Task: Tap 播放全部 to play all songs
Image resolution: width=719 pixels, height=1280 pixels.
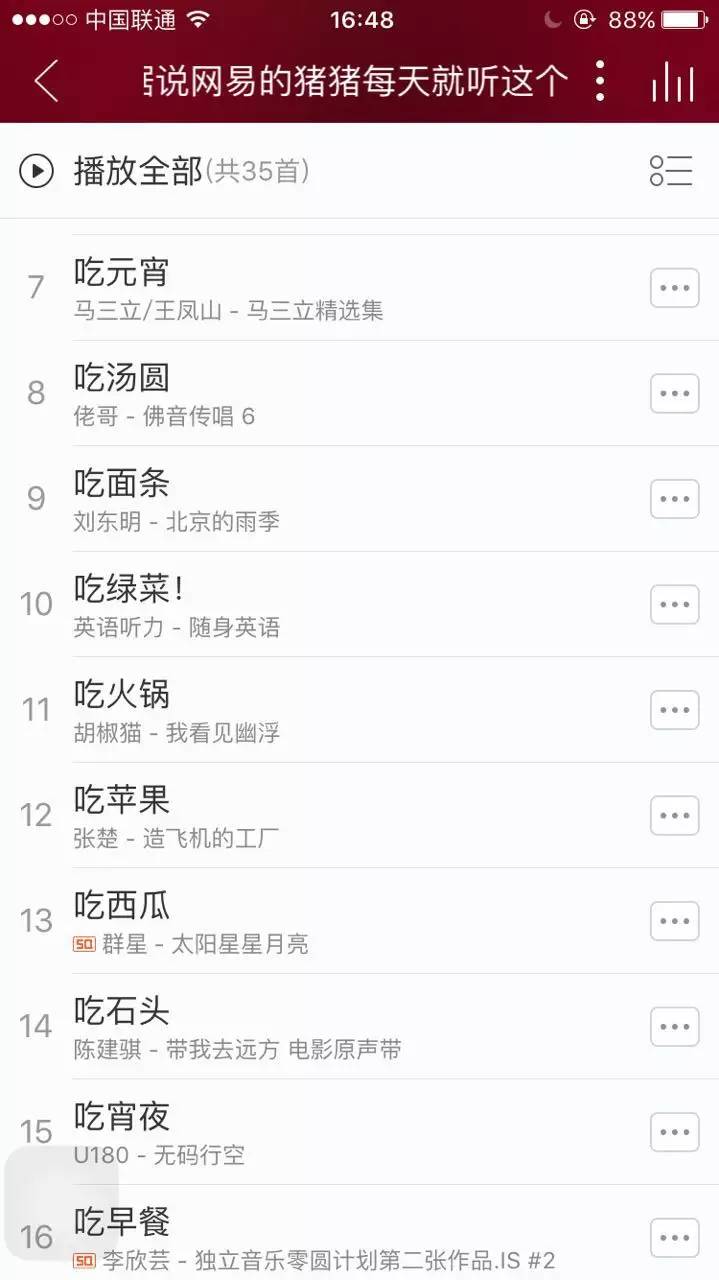Action: (x=138, y=171)
